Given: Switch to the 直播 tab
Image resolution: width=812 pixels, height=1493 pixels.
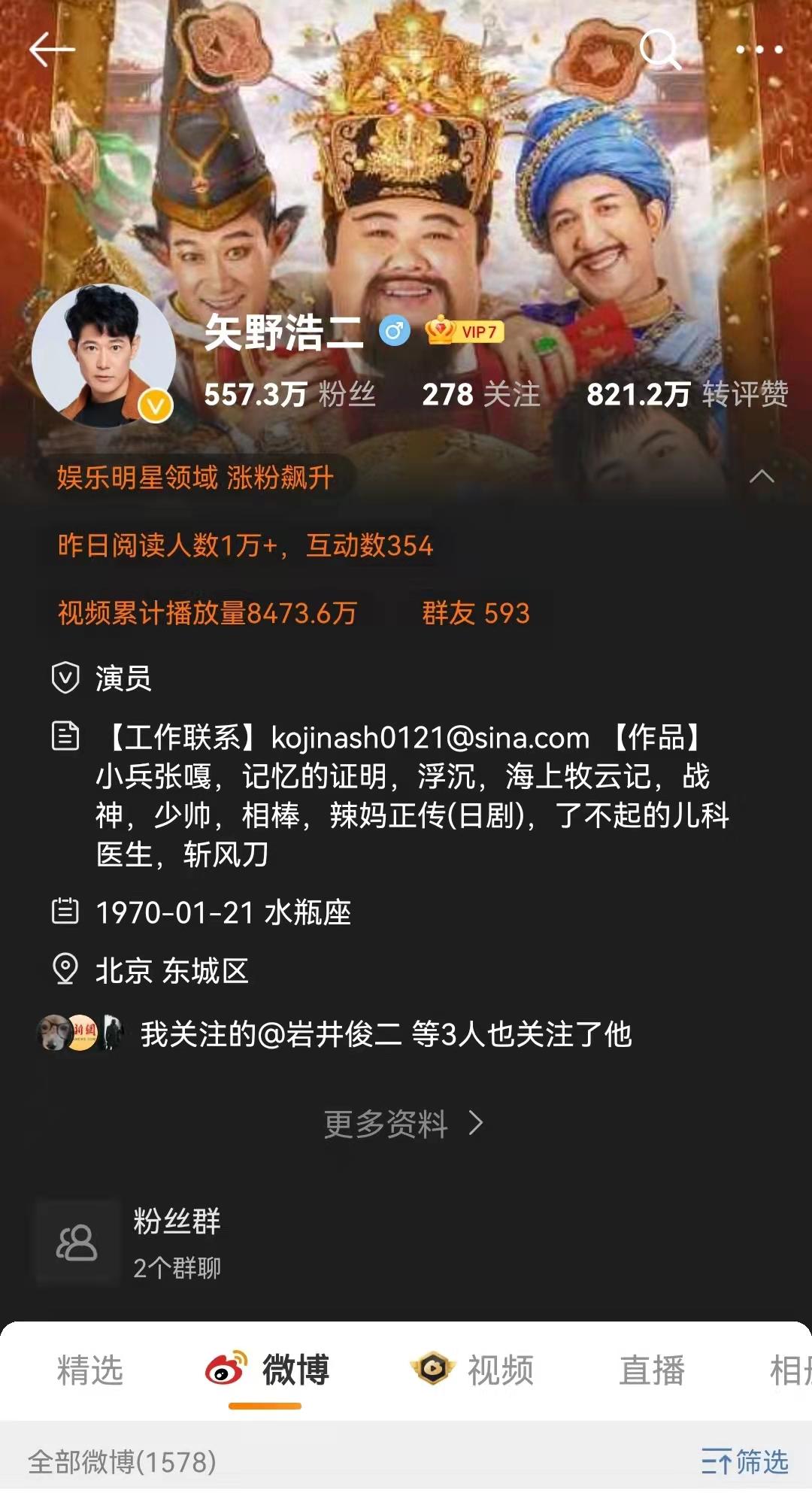Looking at the screenshot, I should (x=651, y=1370).
